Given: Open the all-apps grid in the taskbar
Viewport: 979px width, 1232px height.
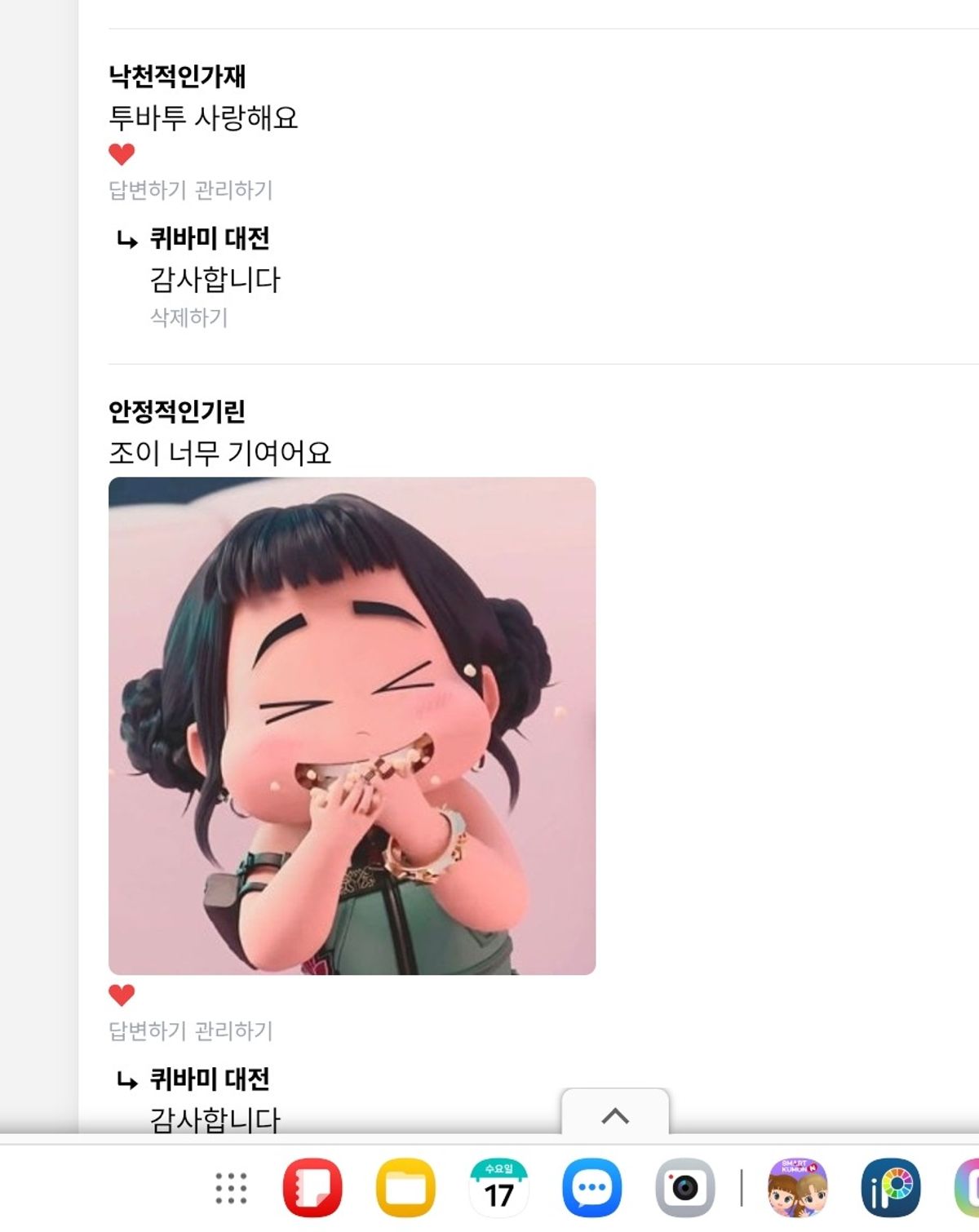Looking at the screenshot, I should click(231, 1188).
